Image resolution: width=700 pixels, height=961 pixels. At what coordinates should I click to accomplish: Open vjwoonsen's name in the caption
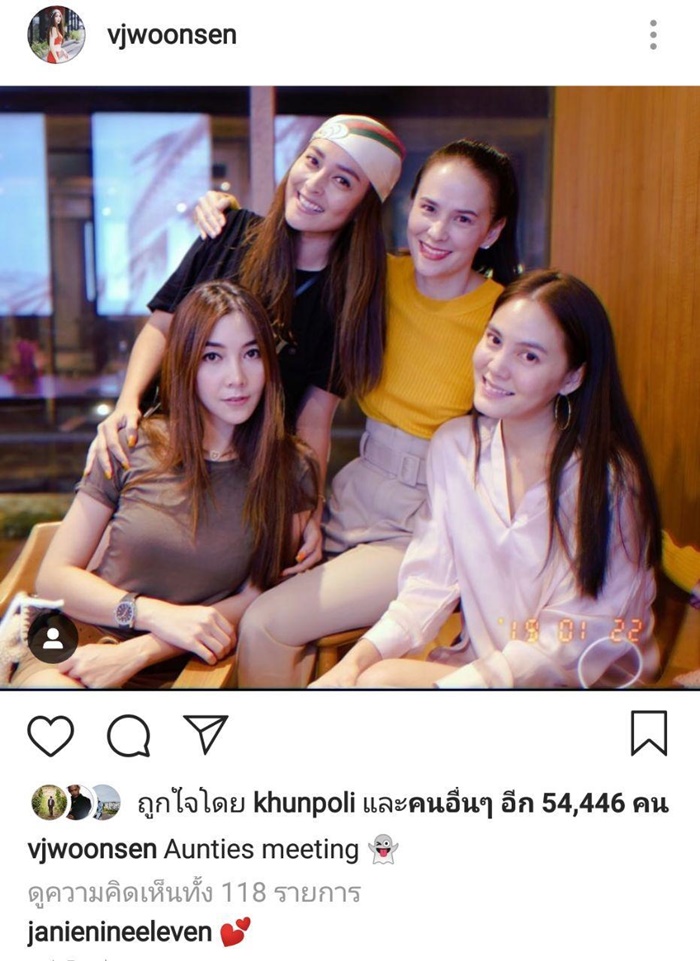tap(92, 850)
